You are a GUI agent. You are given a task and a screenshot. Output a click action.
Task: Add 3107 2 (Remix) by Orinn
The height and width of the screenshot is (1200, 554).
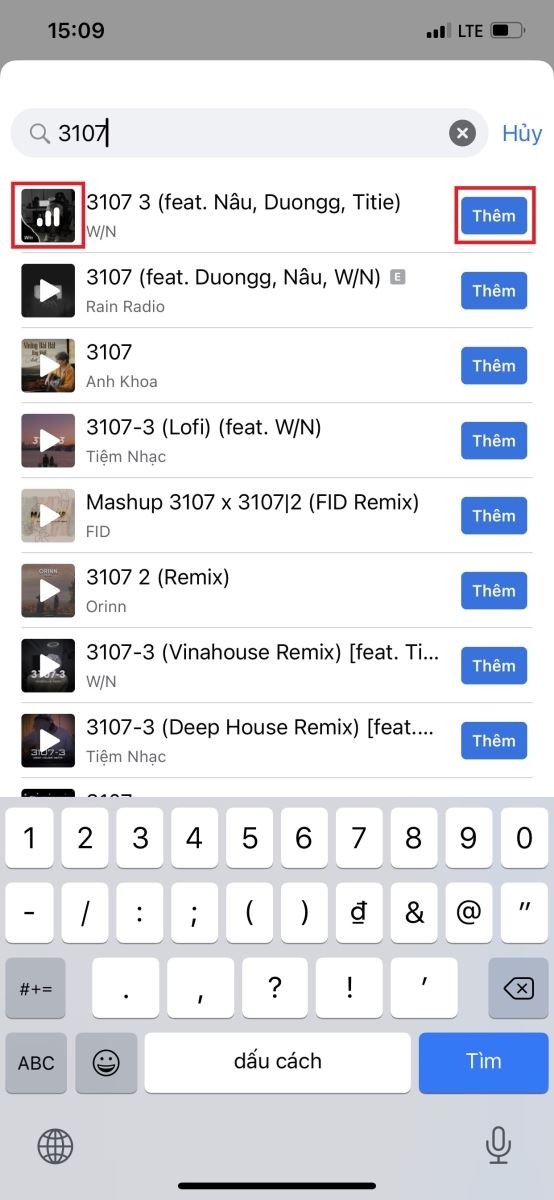[494, 590]
